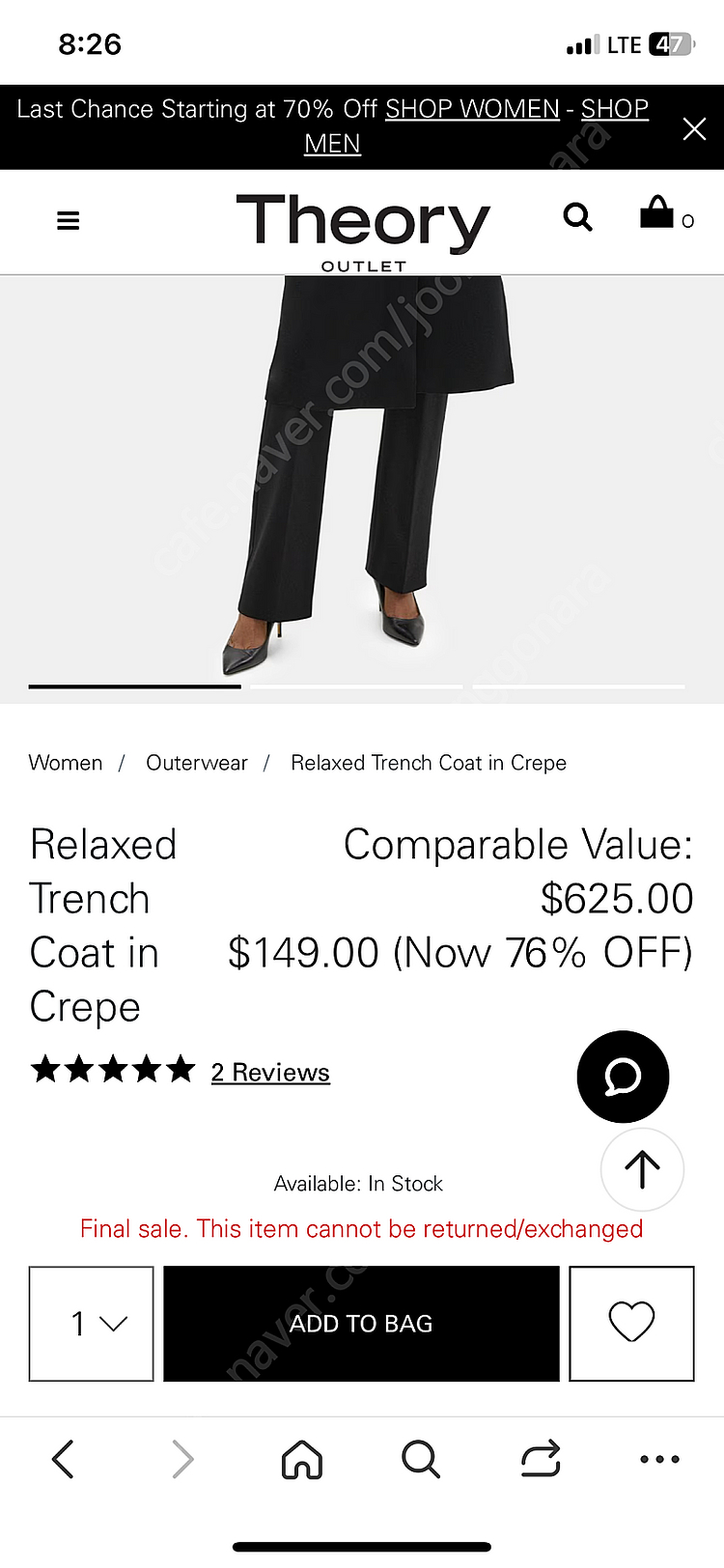This screenshot has width=724, height=1568.
Task: Open the hamburger menu
Action: (x=68, y=221)
